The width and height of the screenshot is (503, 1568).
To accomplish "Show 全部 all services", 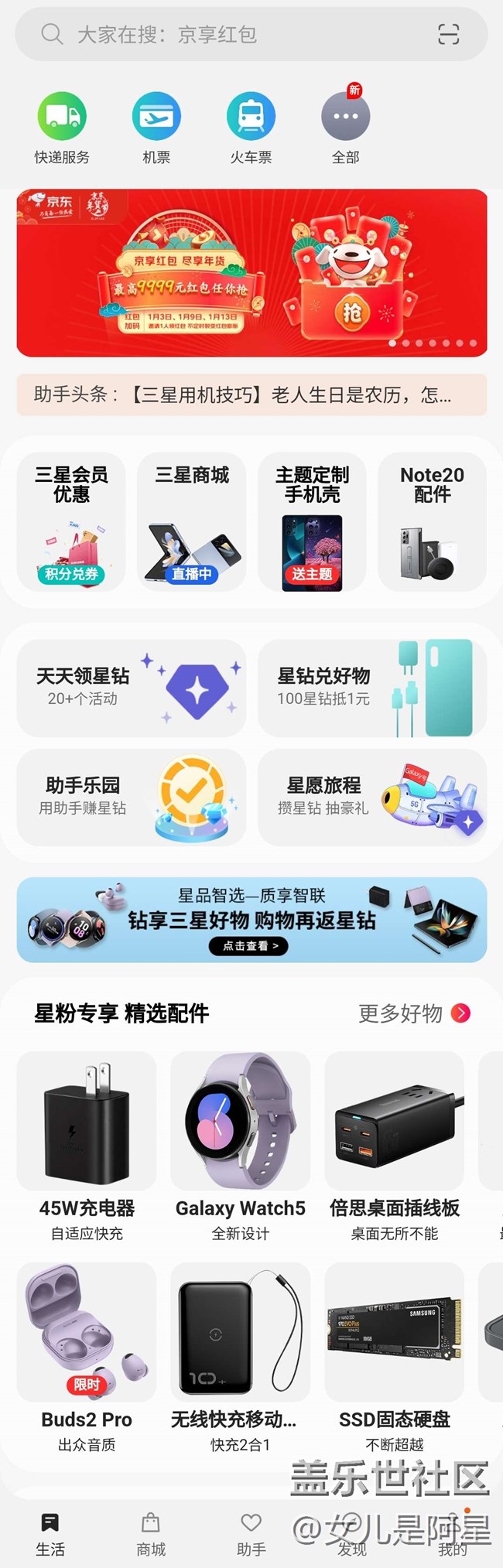I will [346, 128].
